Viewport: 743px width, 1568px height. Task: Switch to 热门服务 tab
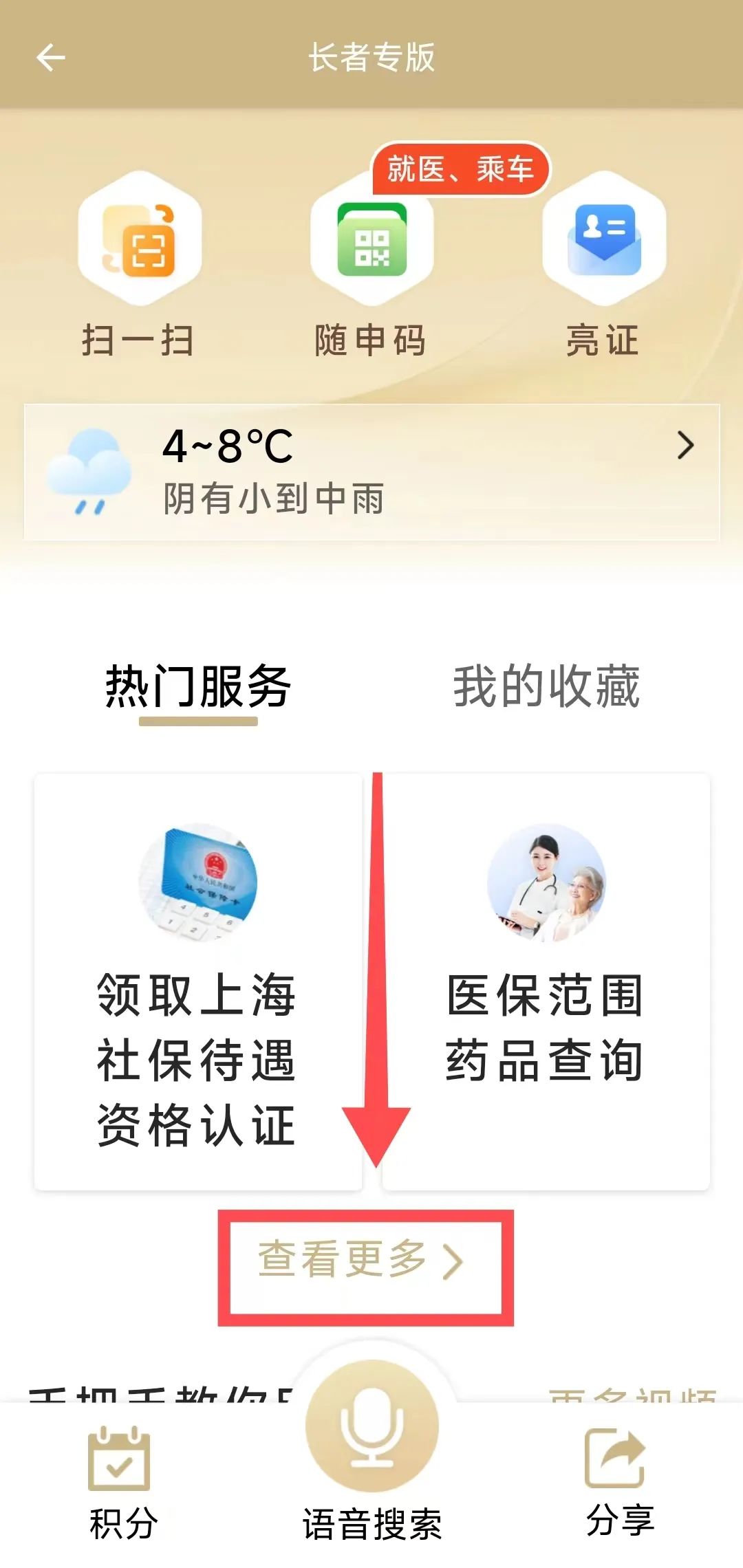pyautogui.click(x=198, y=687)
